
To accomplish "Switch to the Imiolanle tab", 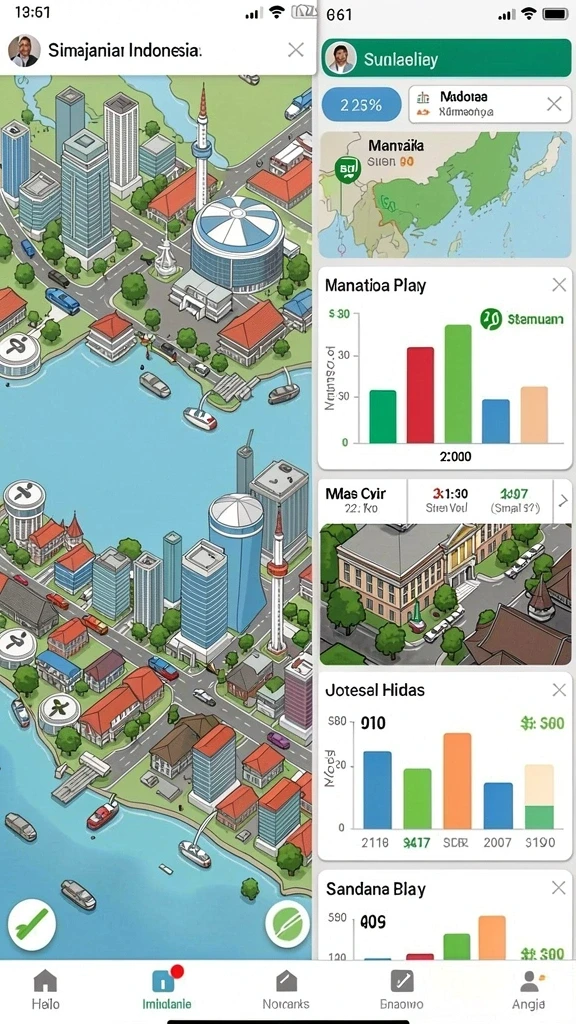I will [x=167, y=989].
